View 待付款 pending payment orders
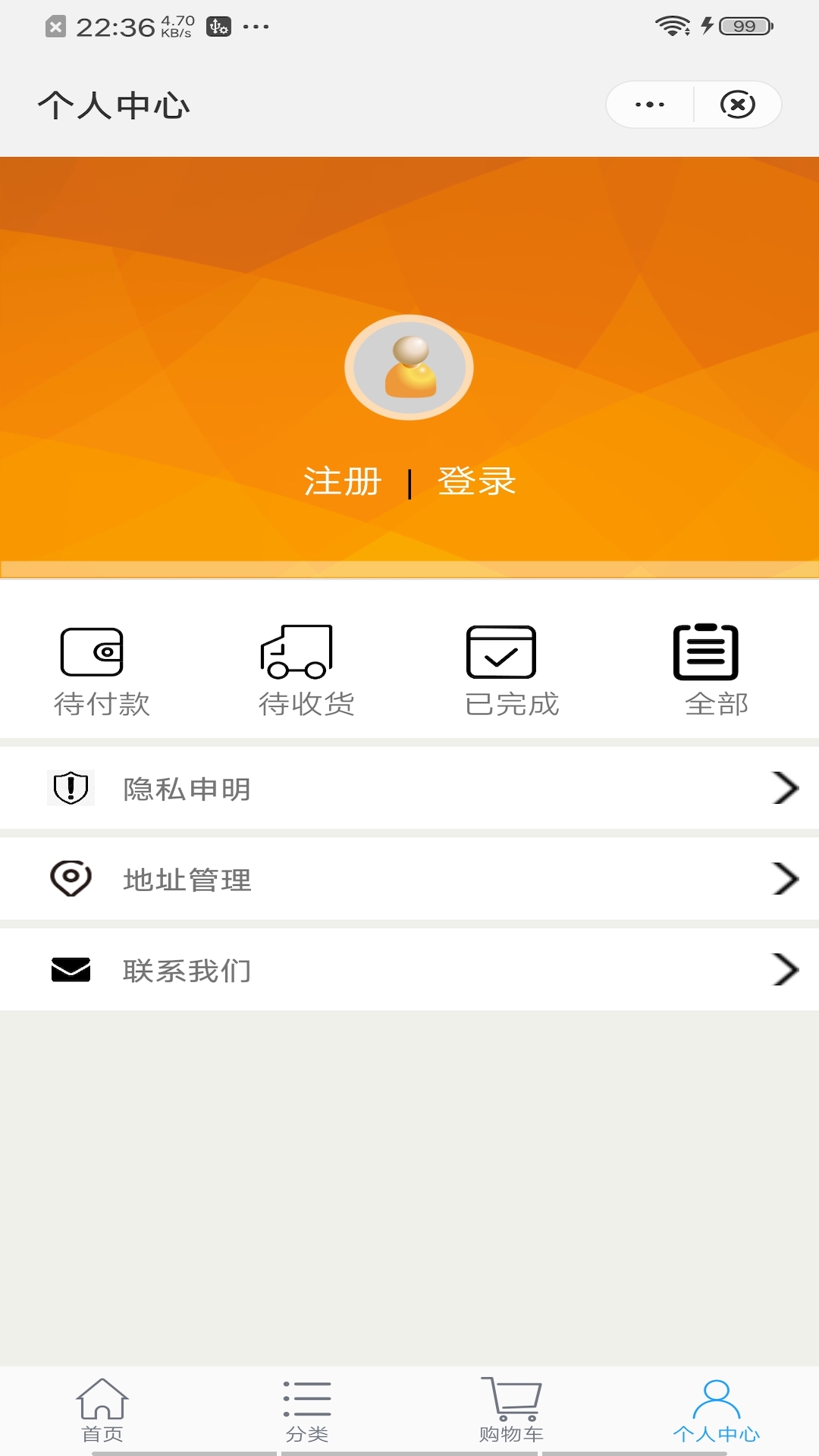This screenshot has width=819, height=1456. (102, 671)
